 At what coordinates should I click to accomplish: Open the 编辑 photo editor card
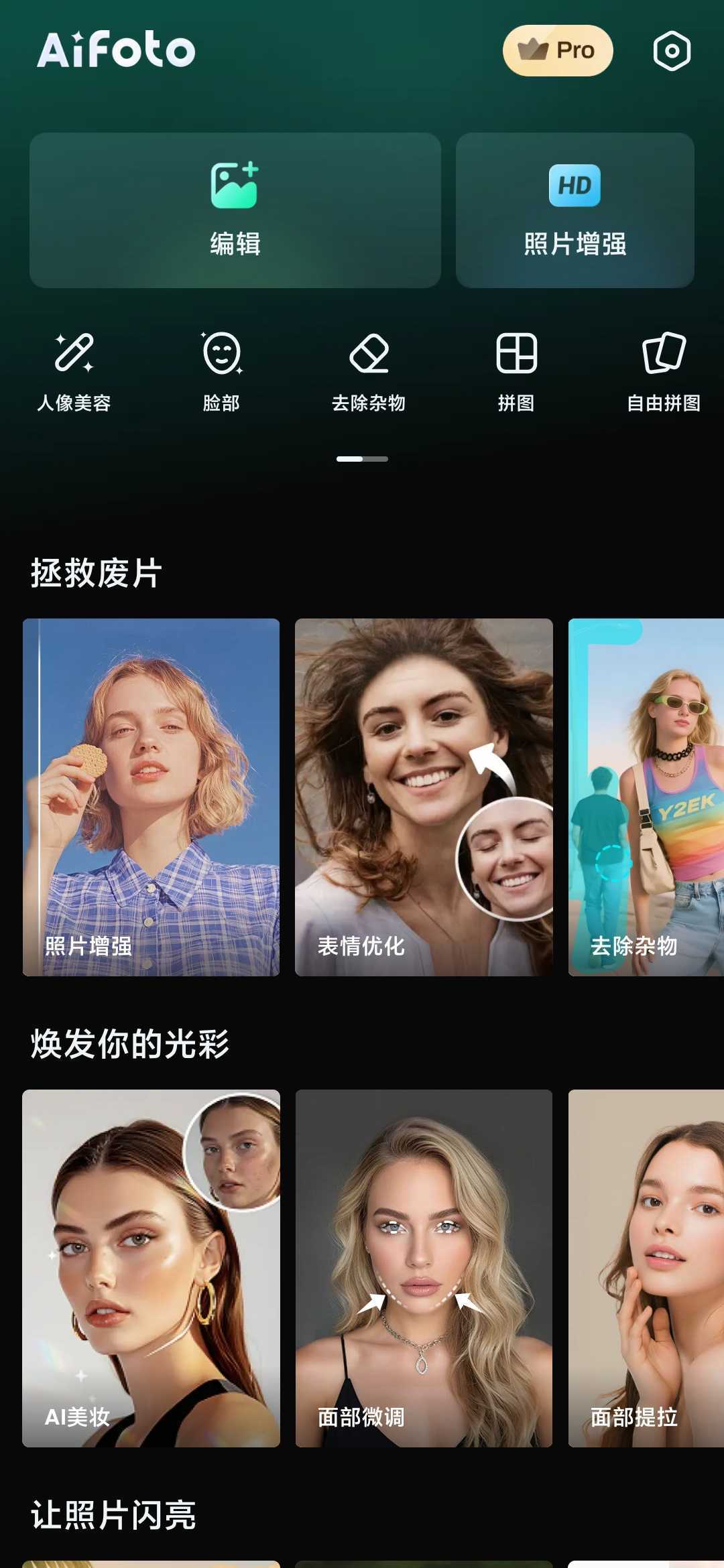click(235, 210)
